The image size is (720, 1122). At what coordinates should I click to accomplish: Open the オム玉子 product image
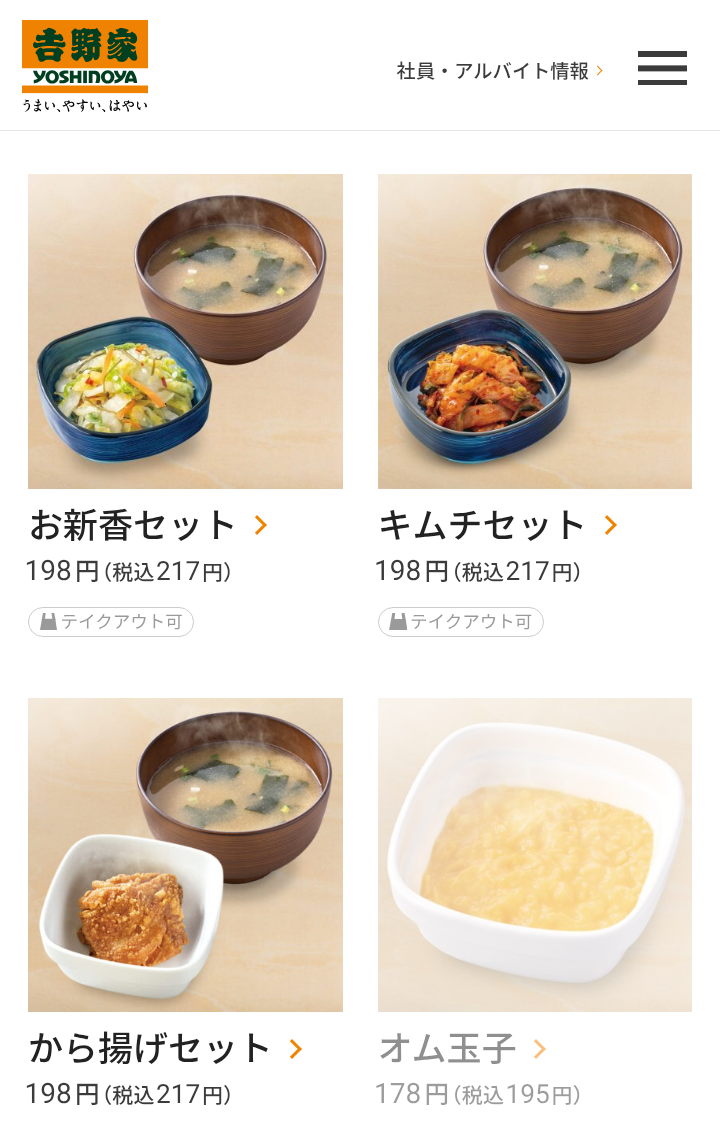(535, 855)
